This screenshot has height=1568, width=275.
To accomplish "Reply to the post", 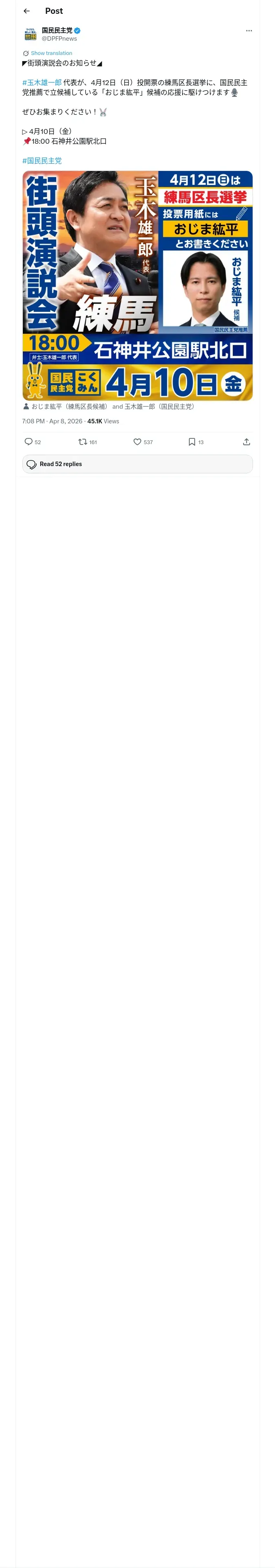I will 33,442.
